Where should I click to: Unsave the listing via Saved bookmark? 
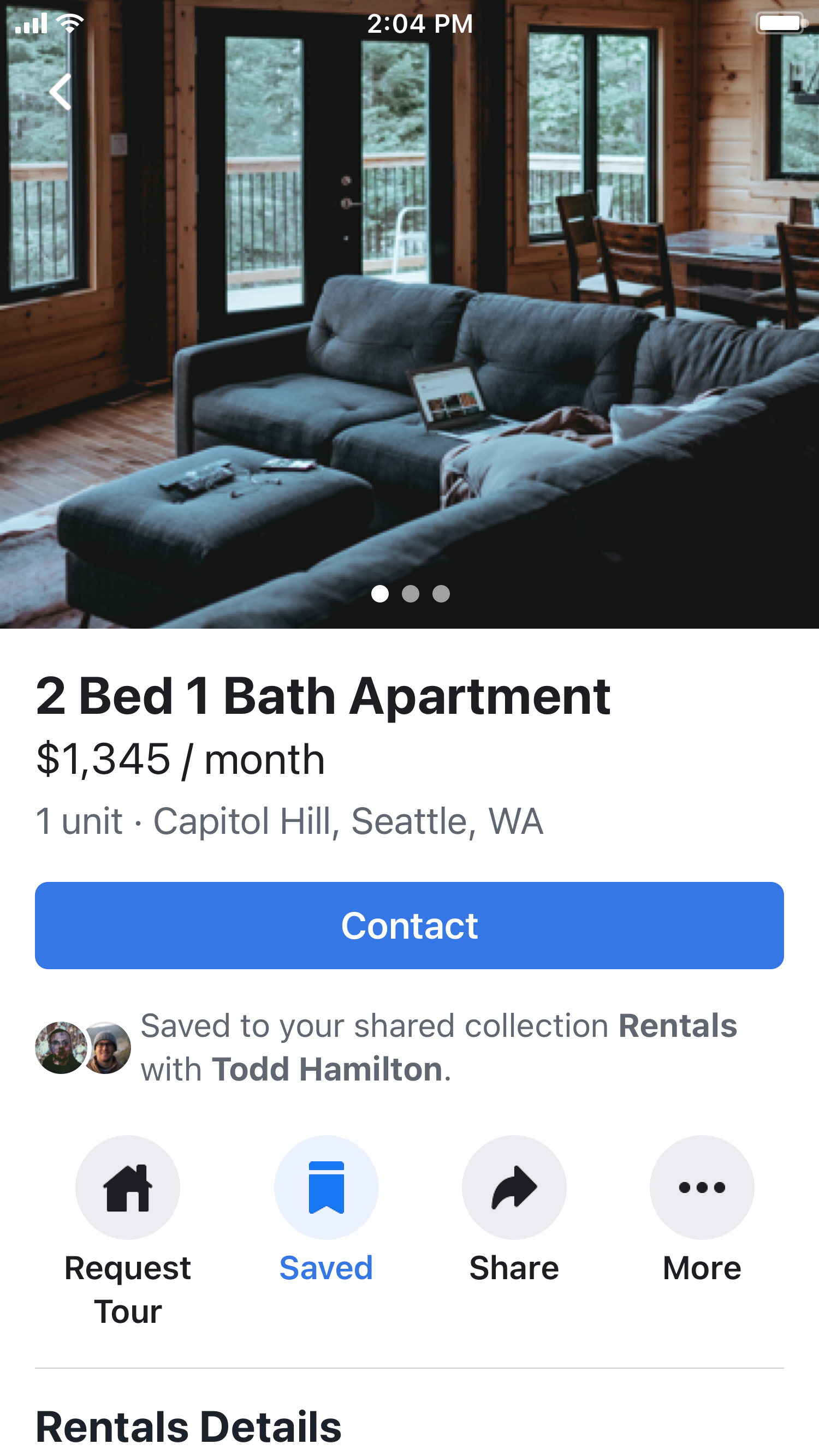pos(327,1188)
